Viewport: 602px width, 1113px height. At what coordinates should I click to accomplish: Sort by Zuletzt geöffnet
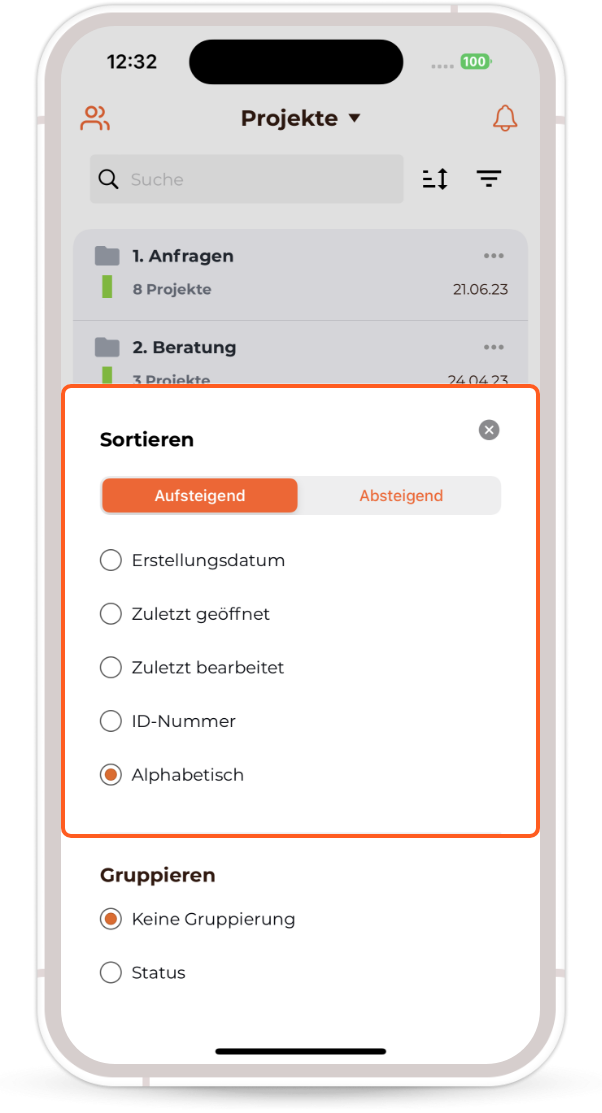point(185,614)
